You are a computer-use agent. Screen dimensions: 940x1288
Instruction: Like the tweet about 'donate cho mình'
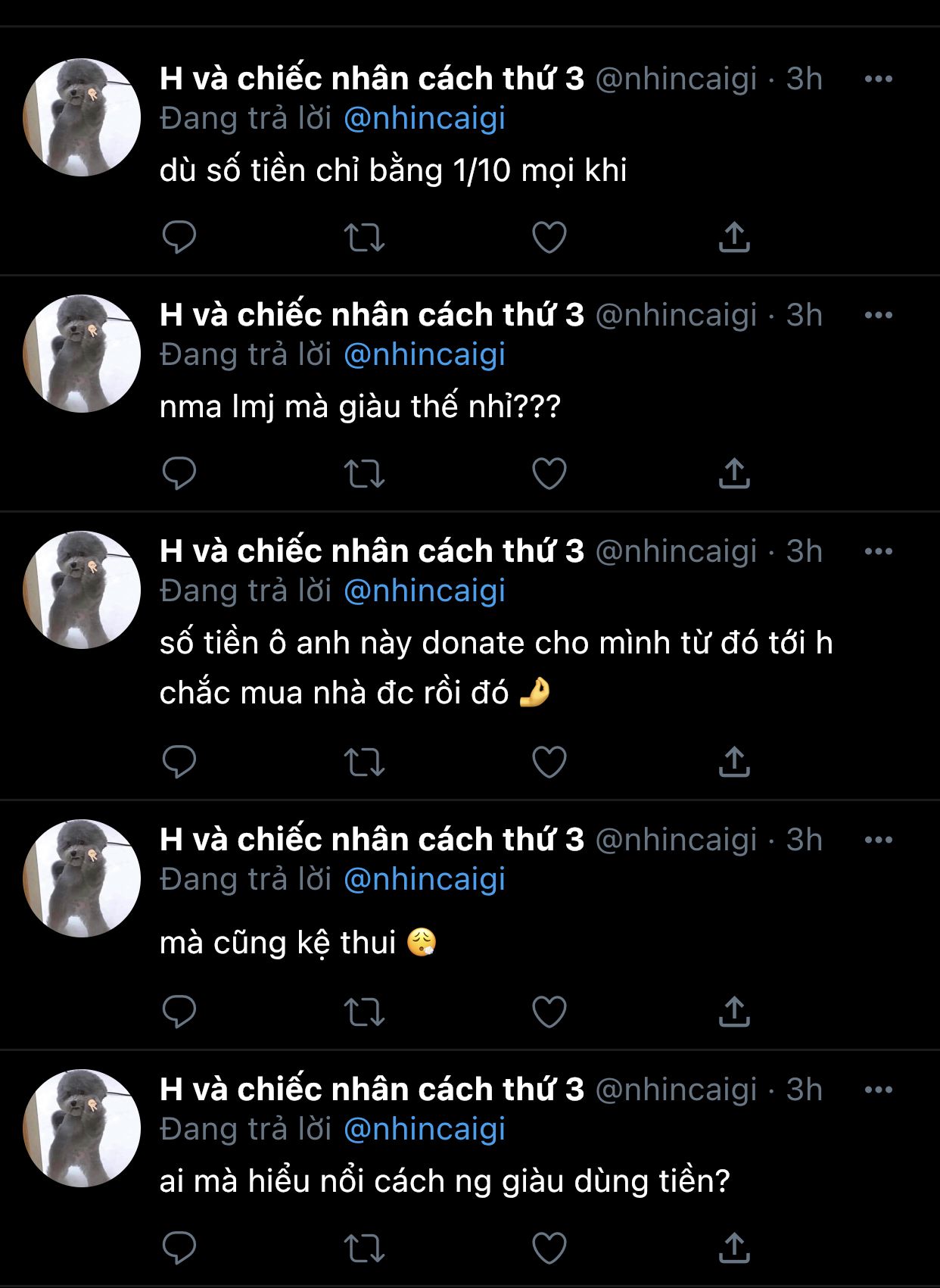click(549, 762)
